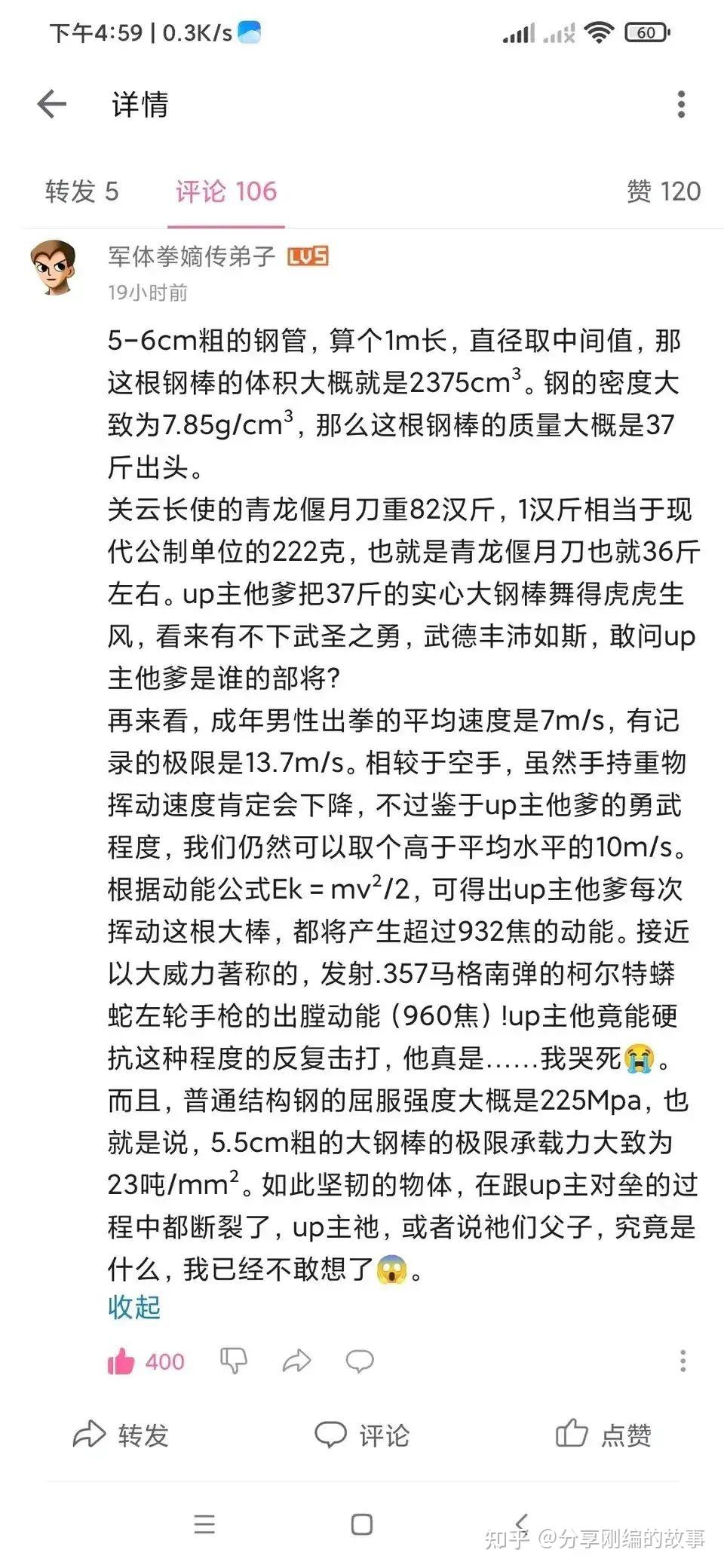Open the comment's three-dot options
The height and width of the screenshot is (1568, 724).
pyautogui.click(x=683, y=1361)
